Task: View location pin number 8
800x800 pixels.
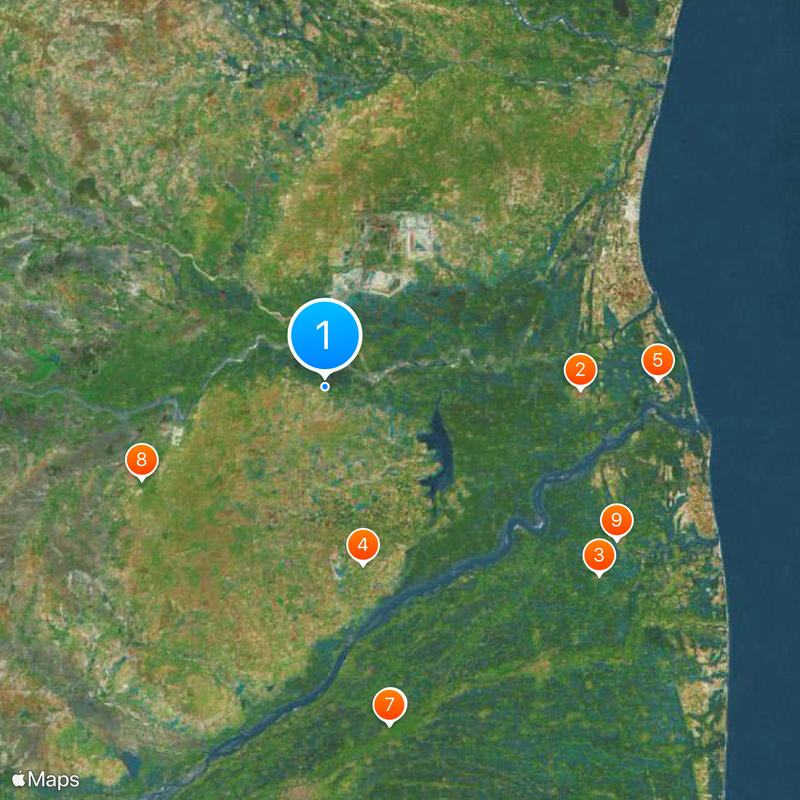Action: tap(141, 460)
